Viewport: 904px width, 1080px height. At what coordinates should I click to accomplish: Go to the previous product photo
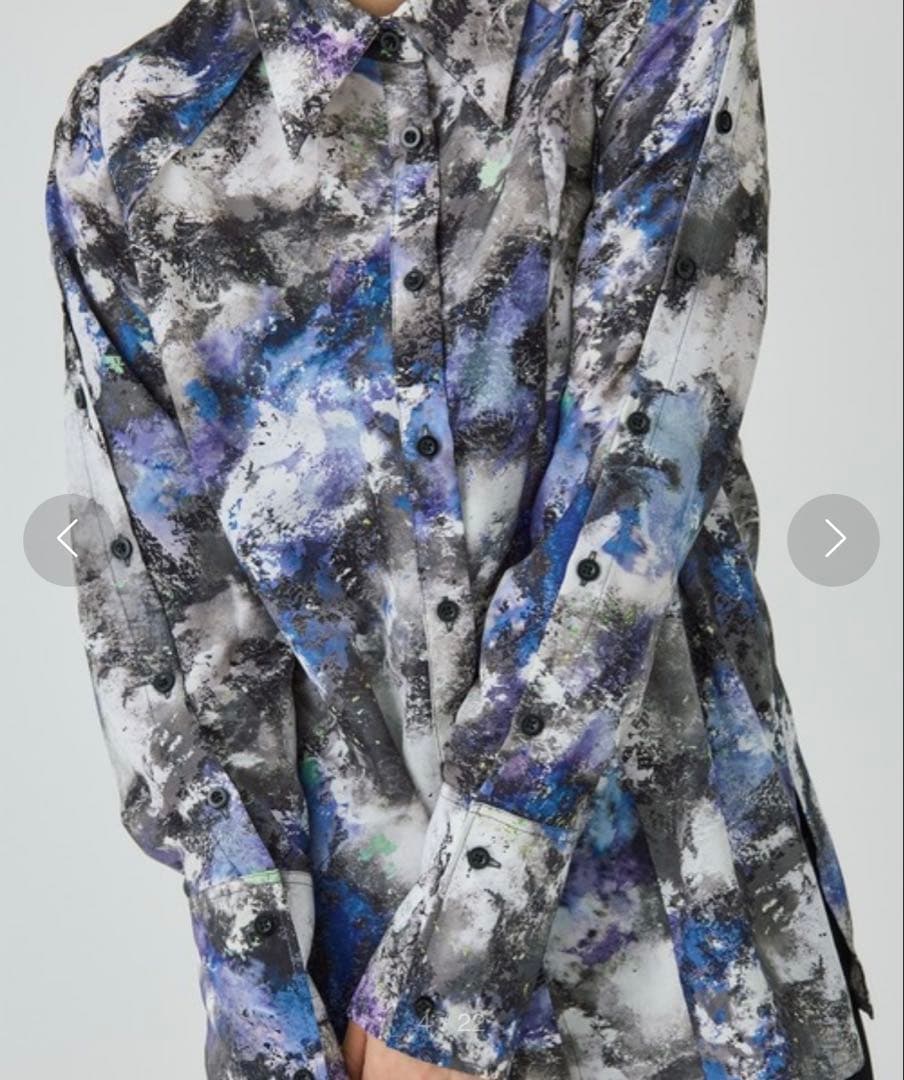click(x=68, y=539)
